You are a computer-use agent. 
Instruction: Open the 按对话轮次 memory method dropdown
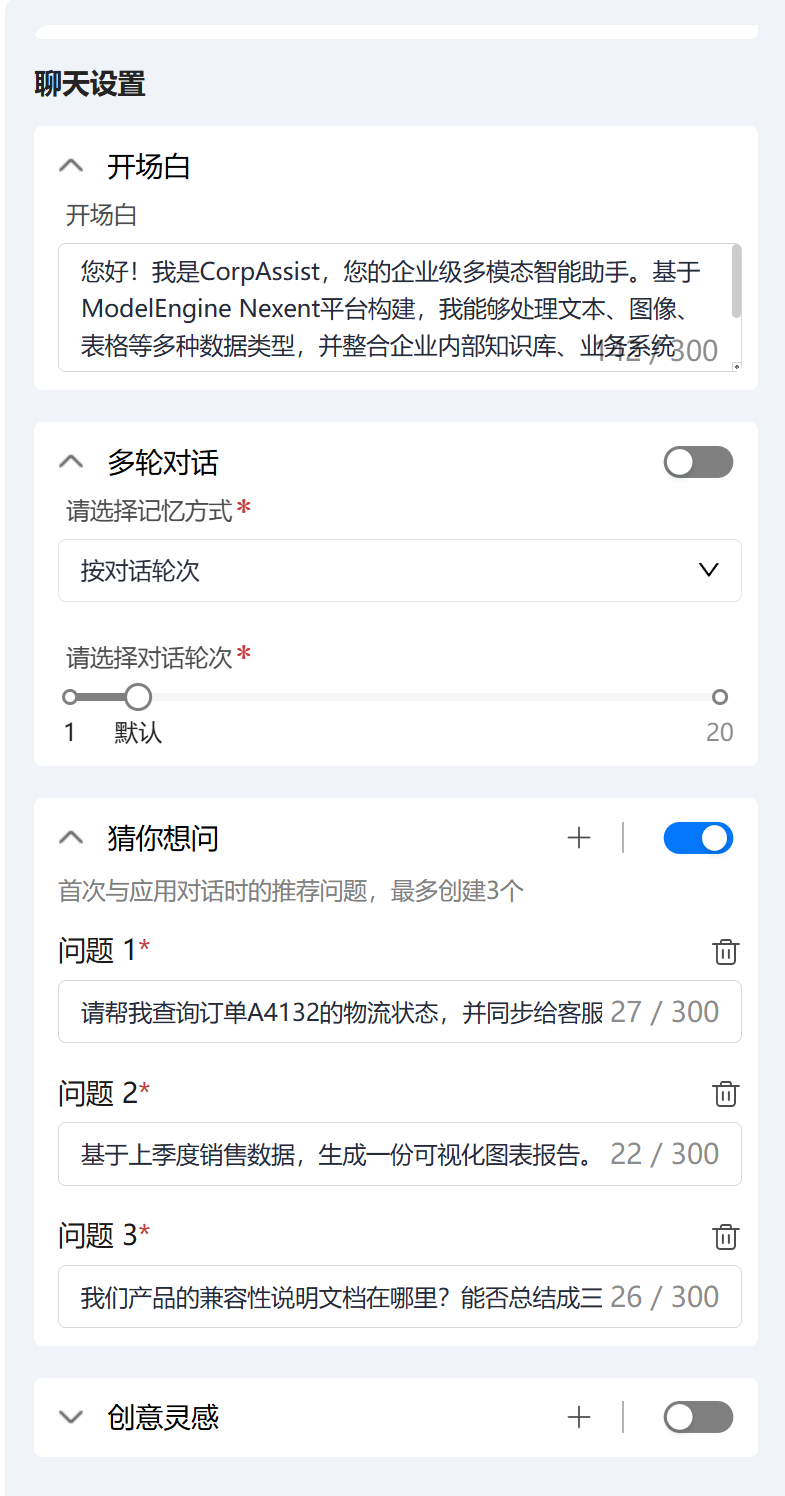click(400, 570)
